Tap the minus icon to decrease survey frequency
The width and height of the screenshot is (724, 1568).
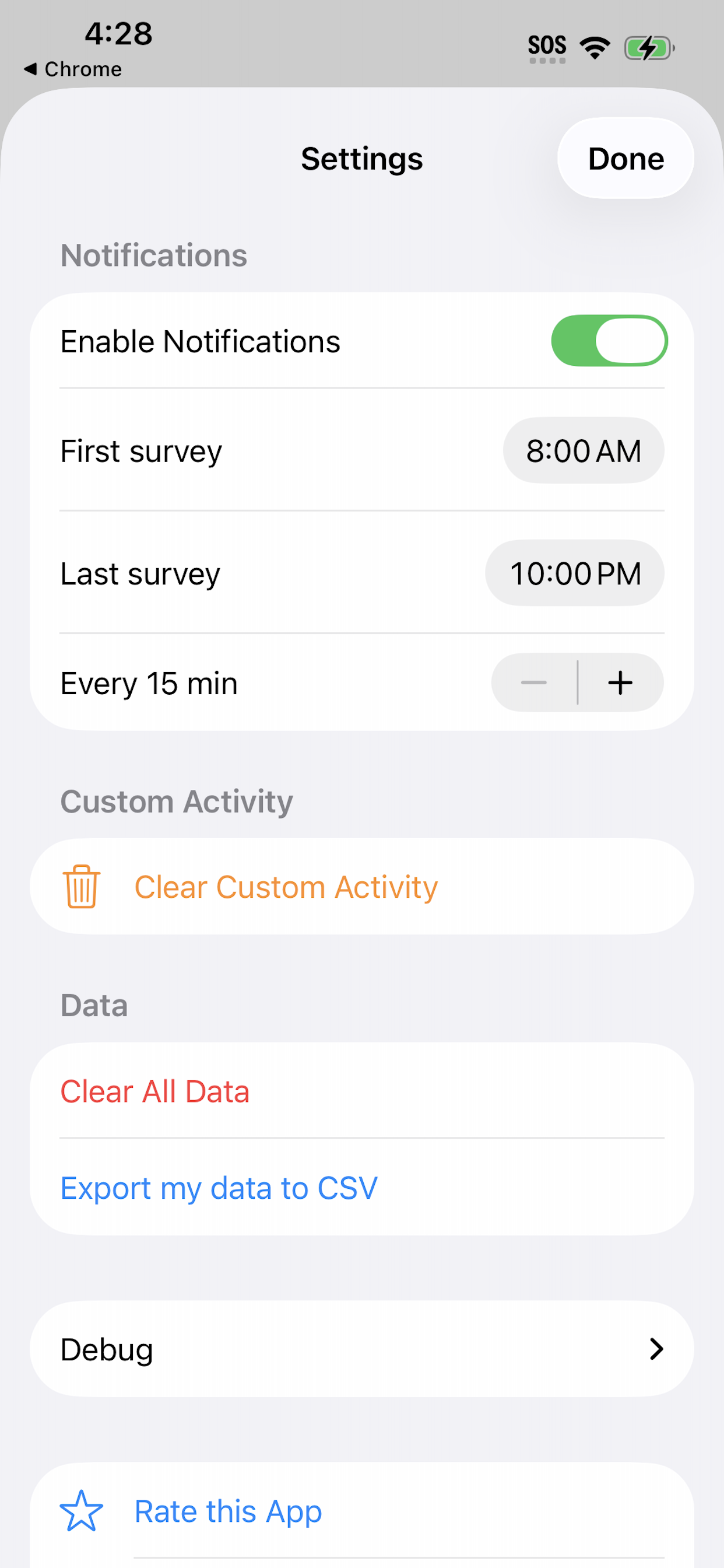point(533,682)
